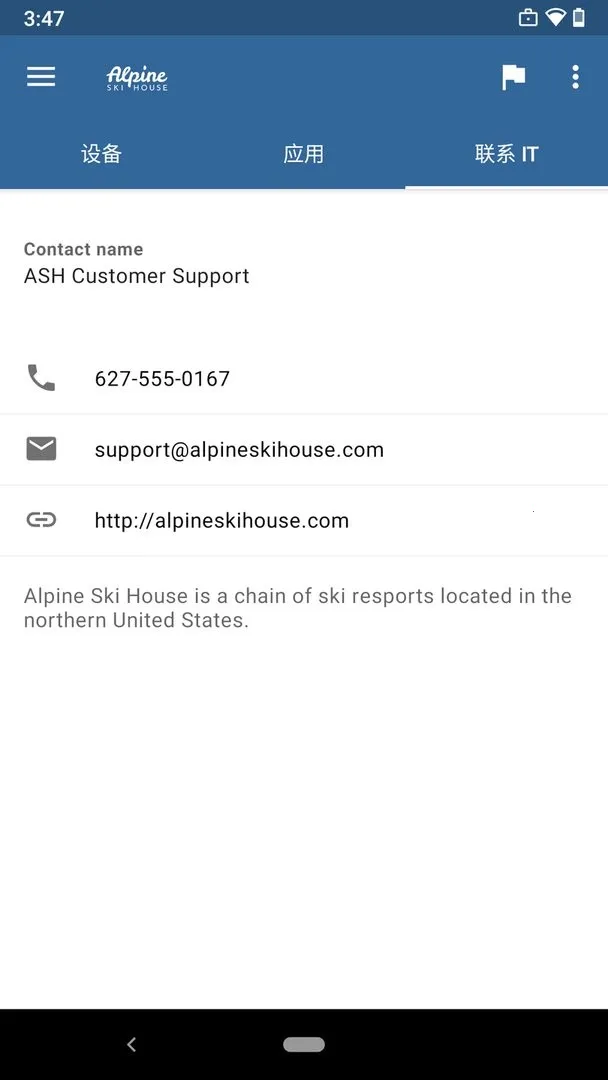608x1080 pixels.
Task: Open the overflow menu
Action: (x=575, y=77)
